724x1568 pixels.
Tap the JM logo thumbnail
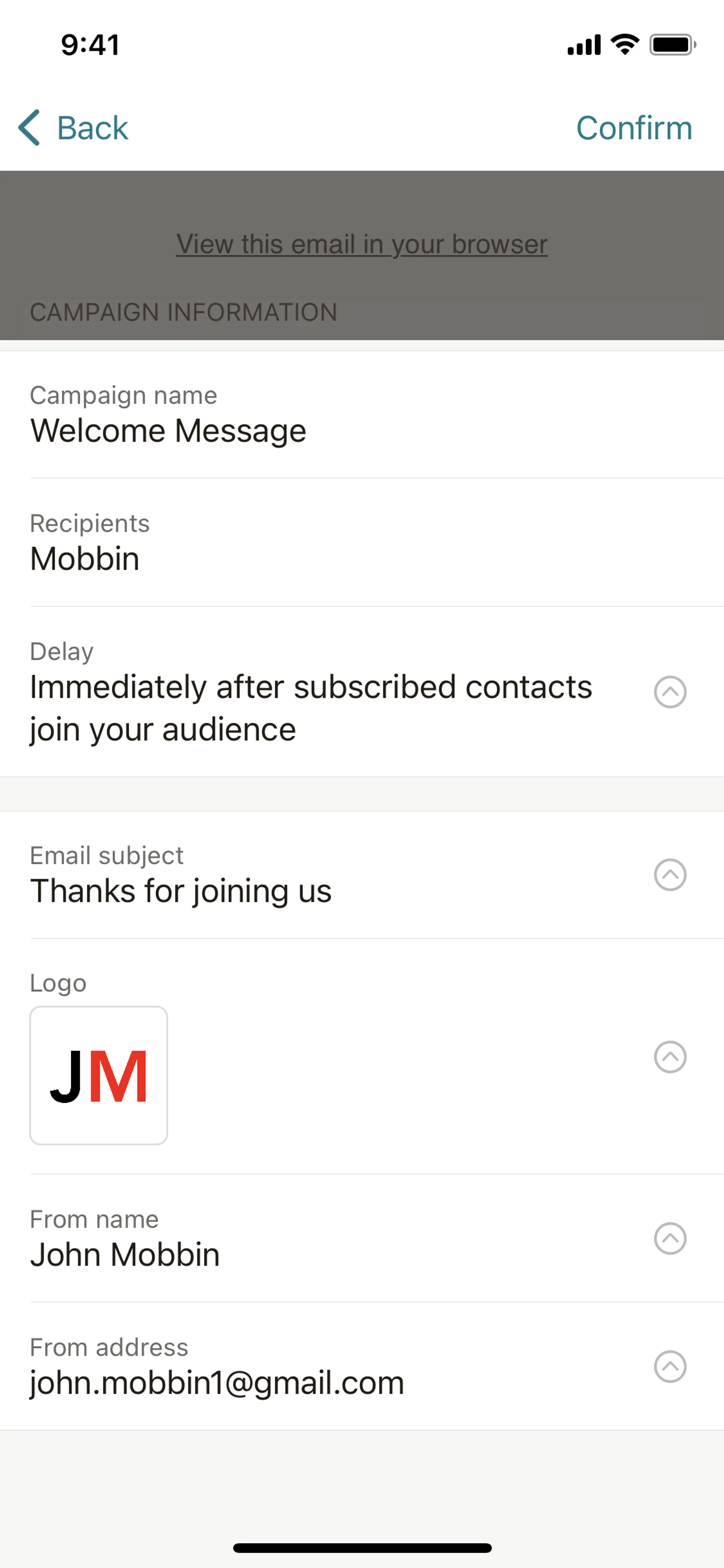tap(98, 1075)
